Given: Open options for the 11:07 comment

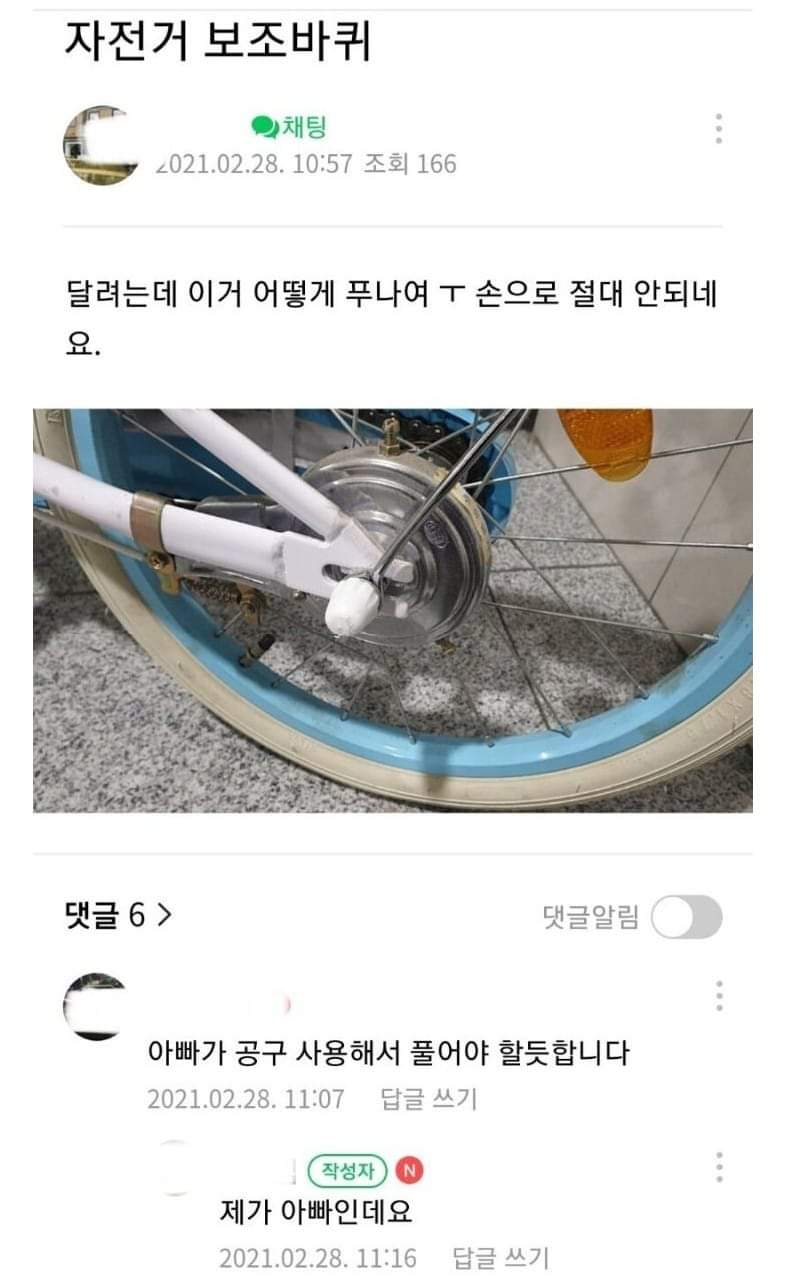Looking at the screenshot, I should (x=719, y=996).
